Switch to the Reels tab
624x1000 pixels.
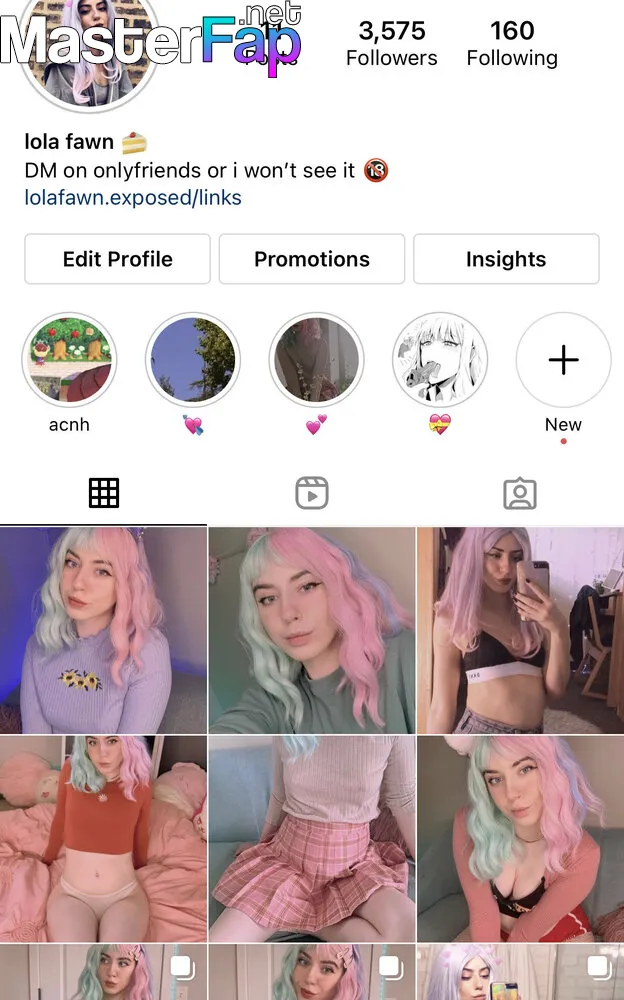(312, 494)
